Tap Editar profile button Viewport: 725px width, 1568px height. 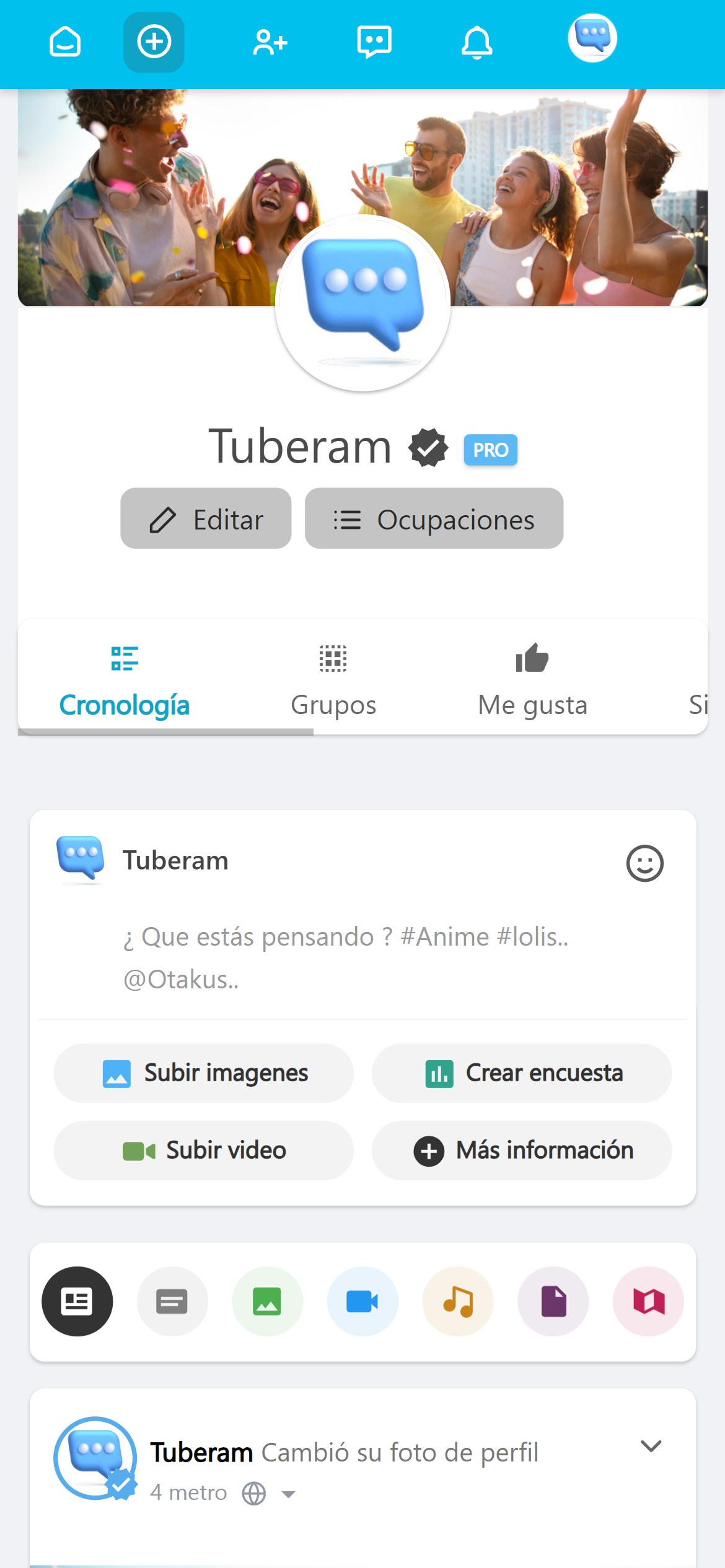coord(206,518)
